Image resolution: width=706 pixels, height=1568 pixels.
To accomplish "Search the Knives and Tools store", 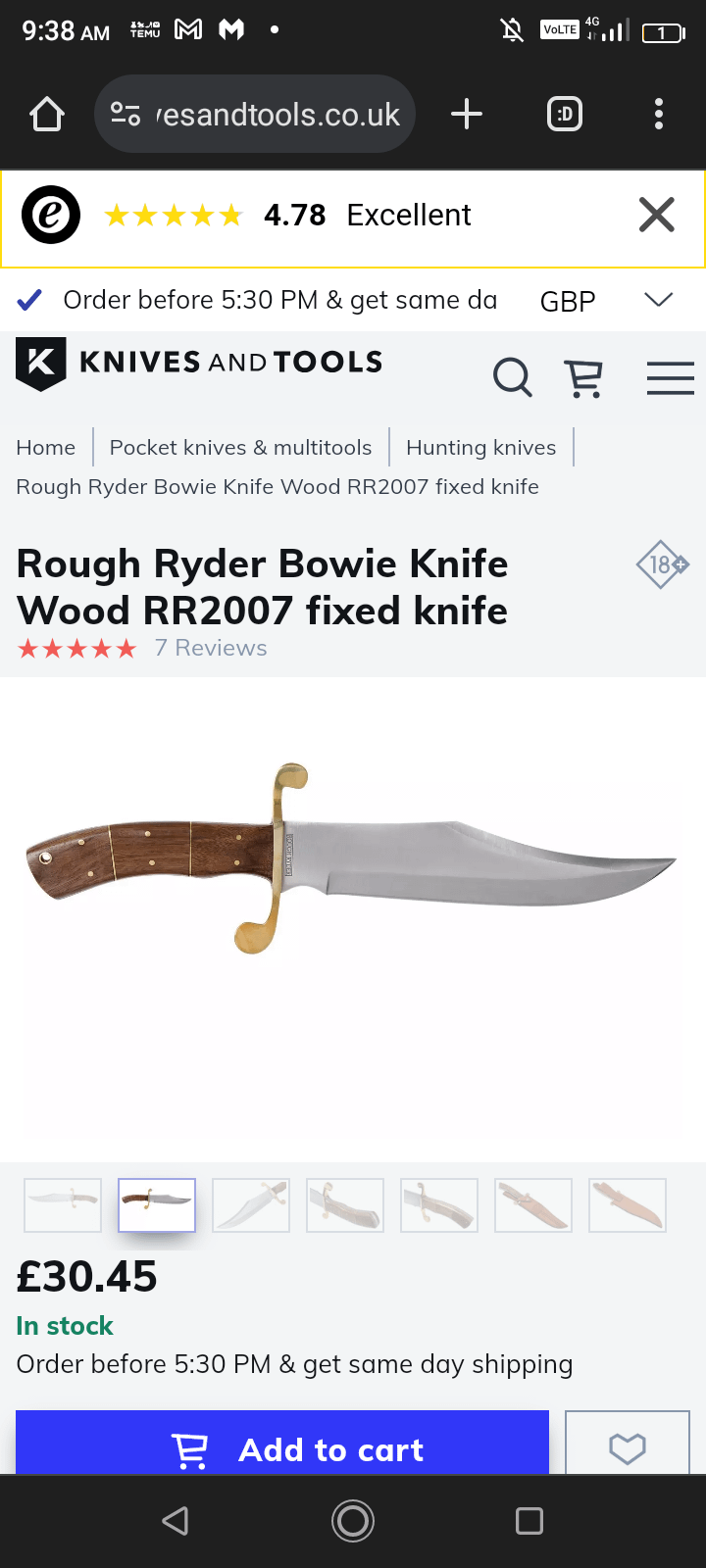I will pyautogui.click(x=512, y=376).
